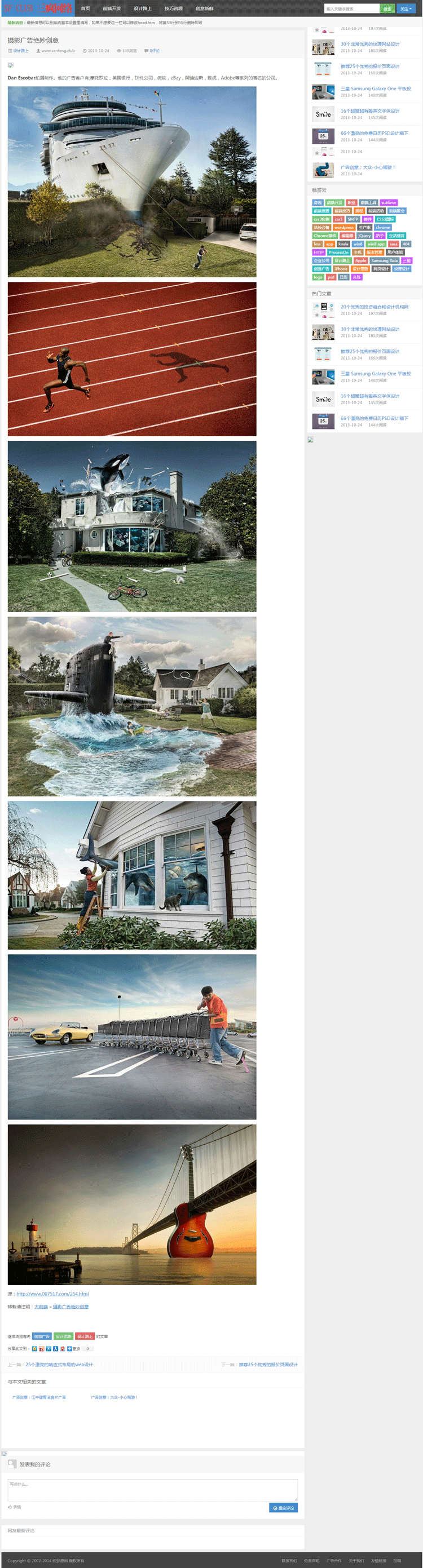Open 广告创意：大众-小心驾驶！in the sidebar
Image resolution: width=423 pixels, height=1568 pixels.
click(x=368, y=167)
